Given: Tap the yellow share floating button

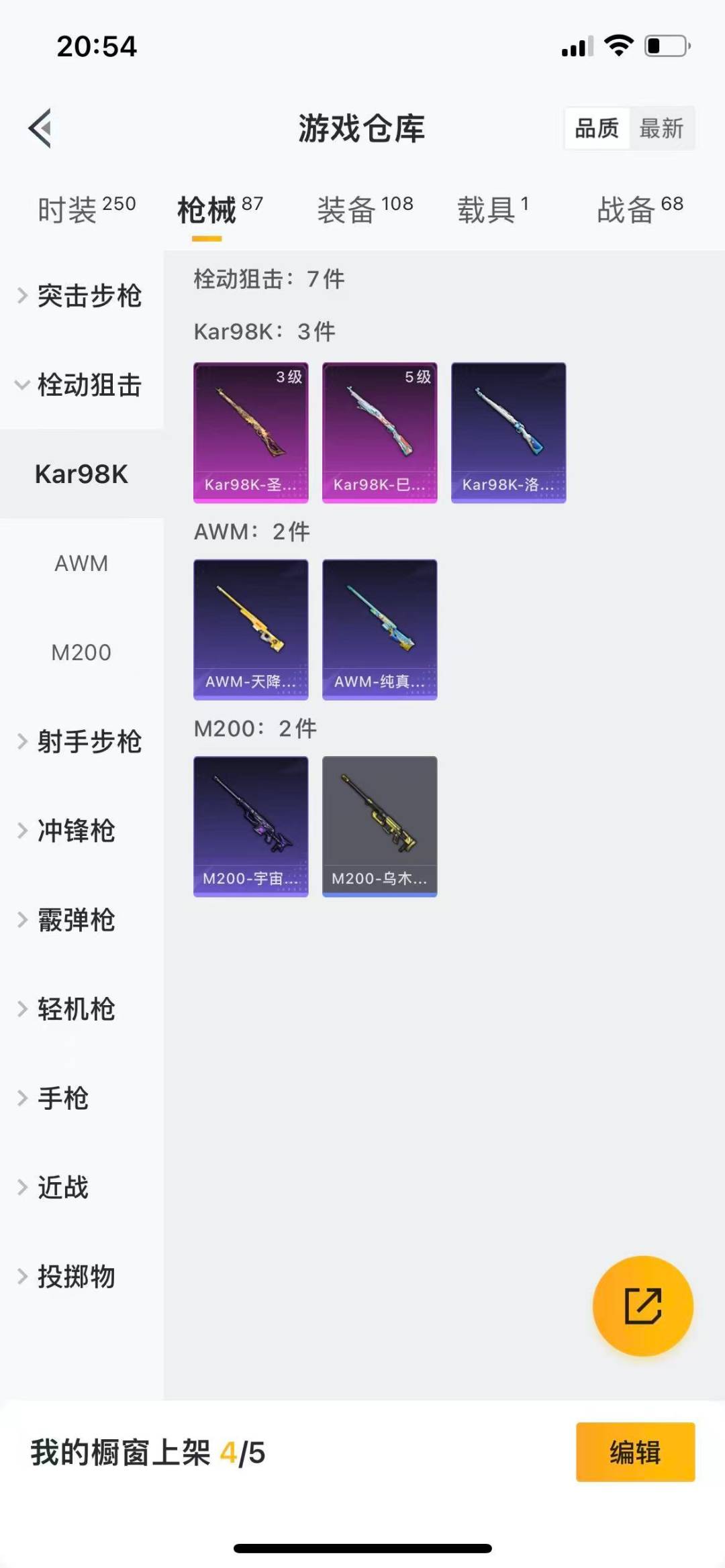Looking at the screenshot, I should (x=642, y=1306).
